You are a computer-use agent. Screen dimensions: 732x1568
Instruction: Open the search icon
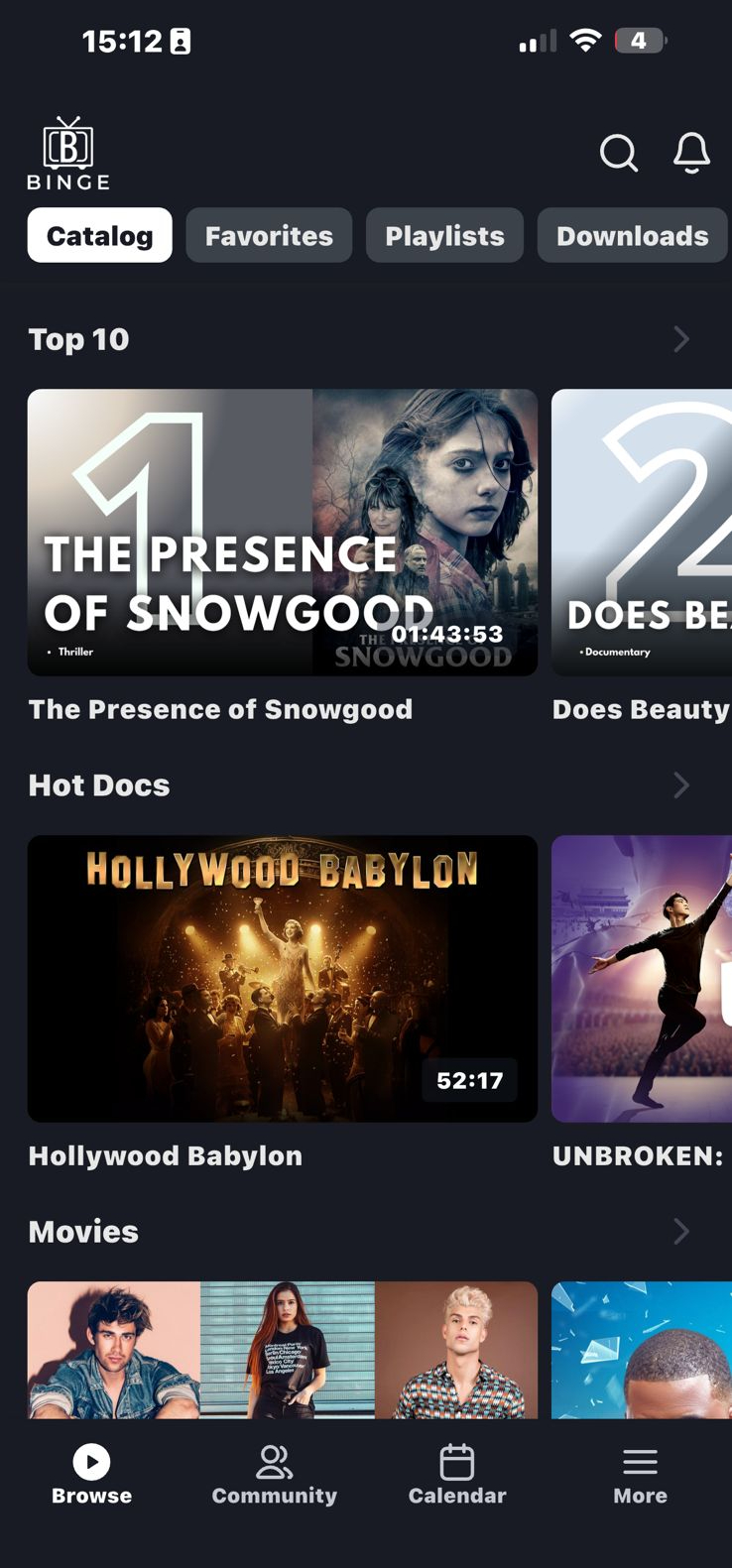coord(618,153)
